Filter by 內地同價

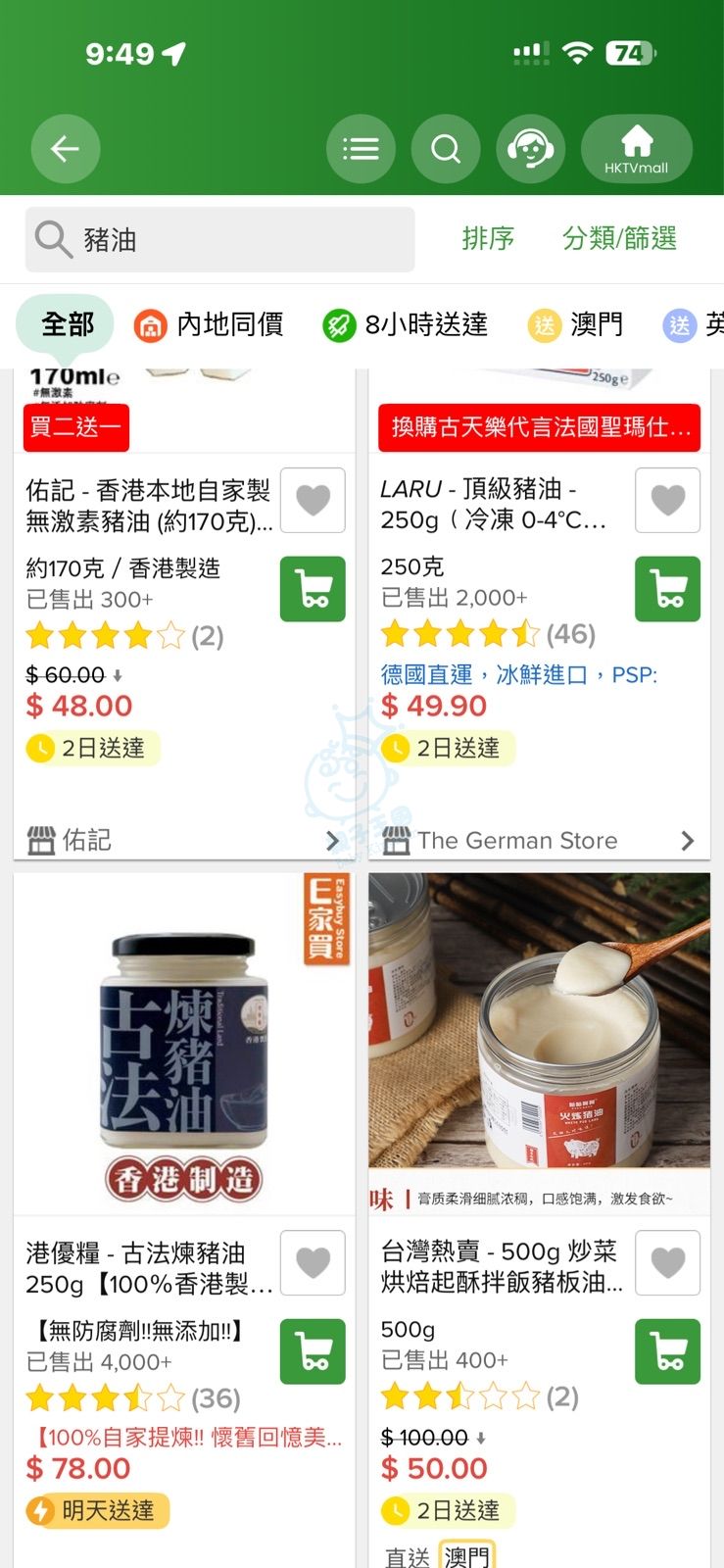click(x=209, y=324)
